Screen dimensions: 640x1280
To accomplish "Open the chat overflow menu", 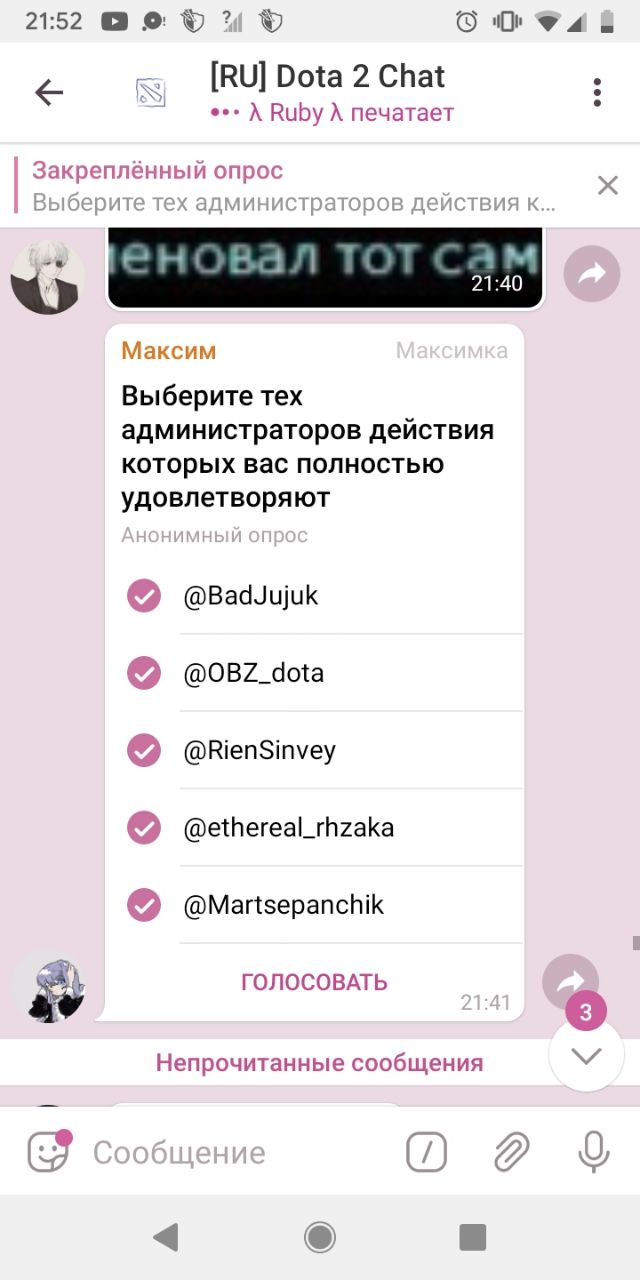I will click(597, 93).
